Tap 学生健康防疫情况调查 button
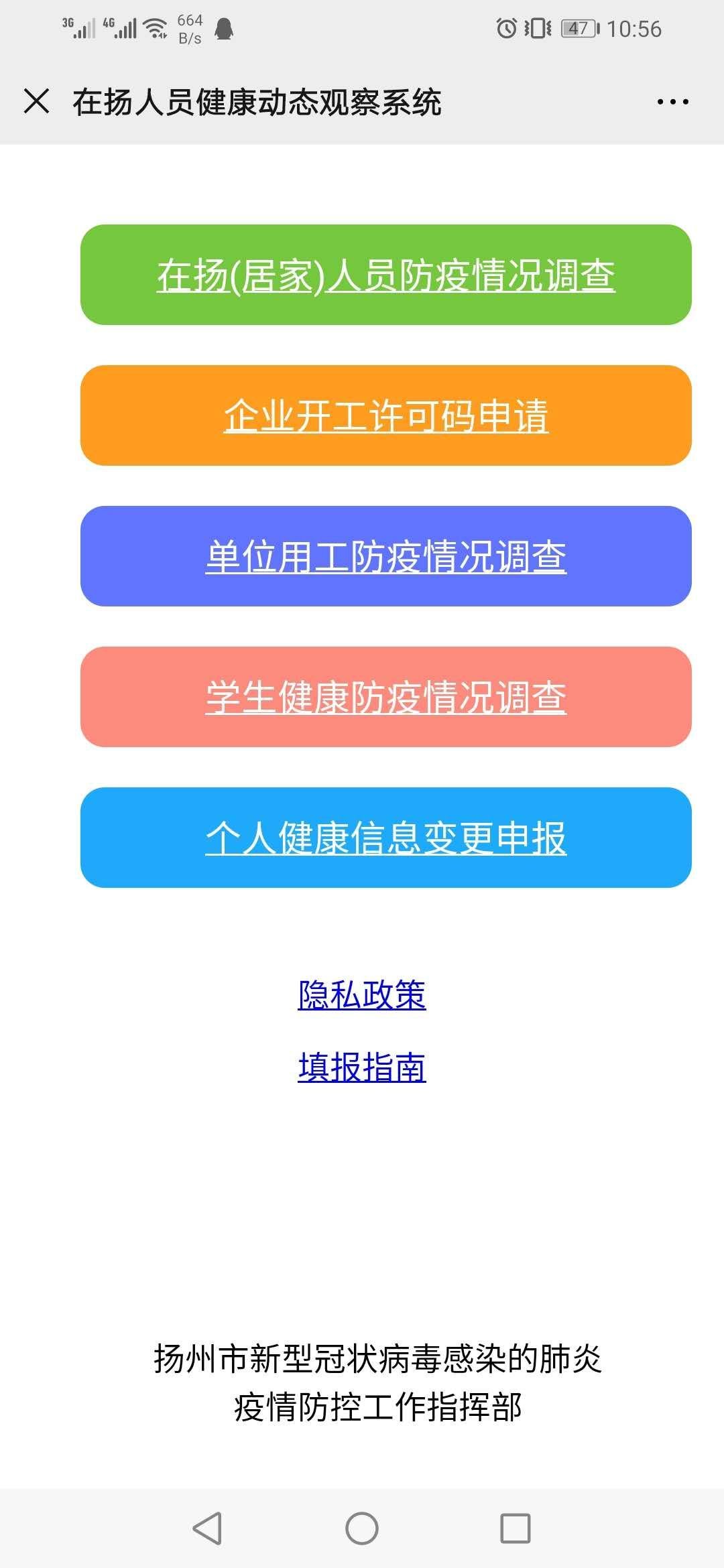Screen dimensions: 724x1568 [385, 697]
